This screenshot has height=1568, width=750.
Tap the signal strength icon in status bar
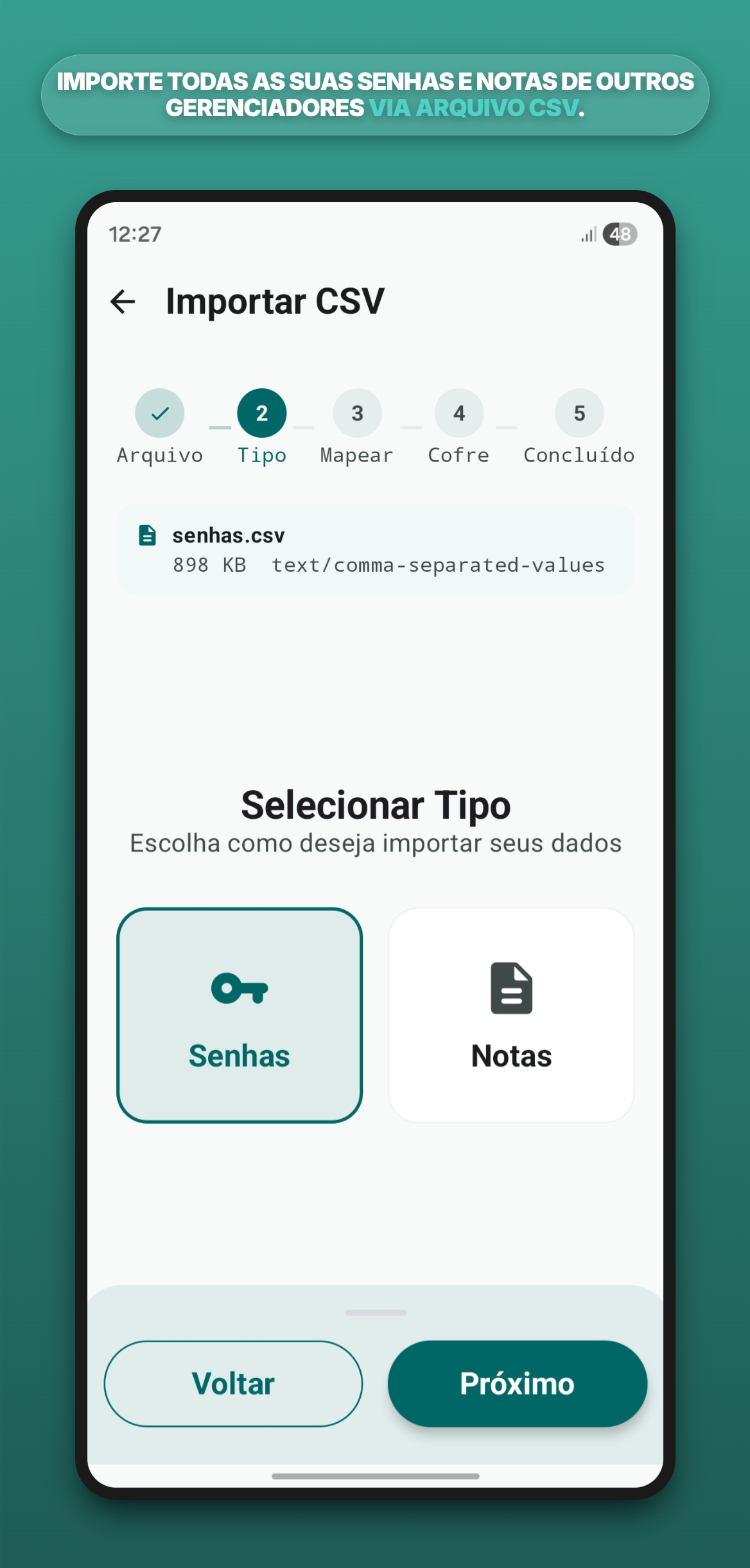click(588, 235)
